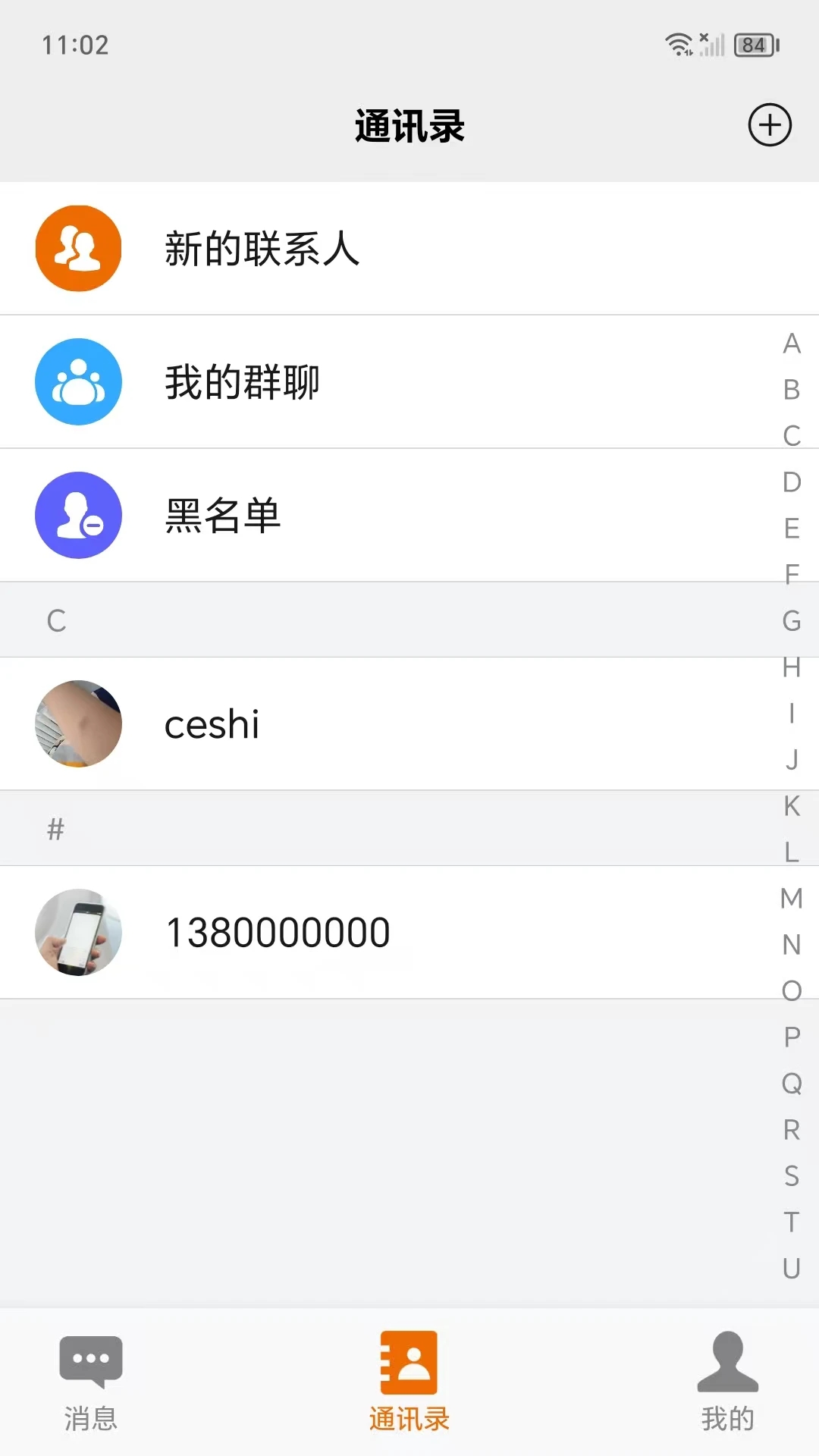Tap the avatar of contact 1380000000
819x1456 pixels.
click(x=77, y=931)
